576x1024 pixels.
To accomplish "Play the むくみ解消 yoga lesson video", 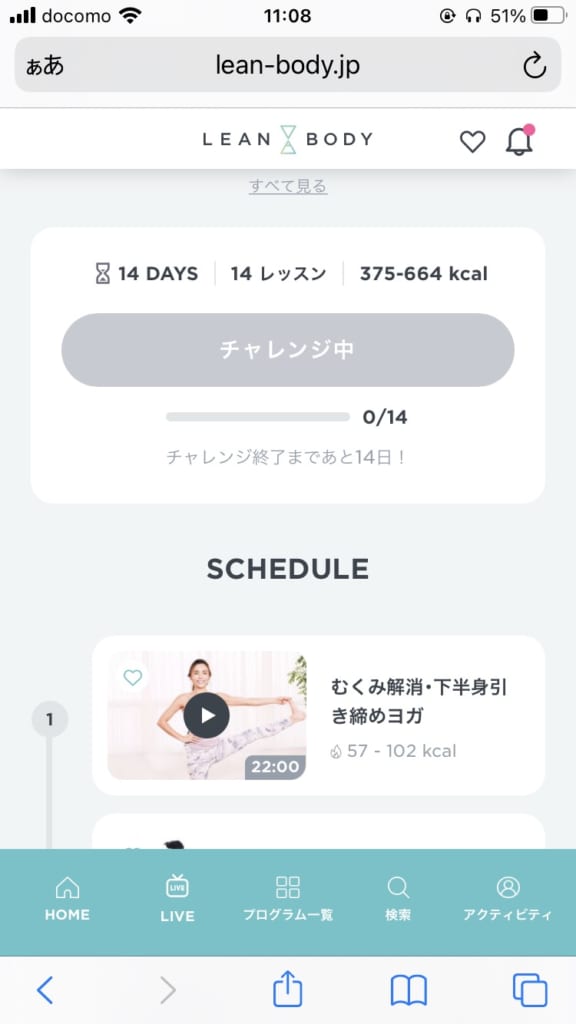I will pyautogui.click(x=206, y=716).
